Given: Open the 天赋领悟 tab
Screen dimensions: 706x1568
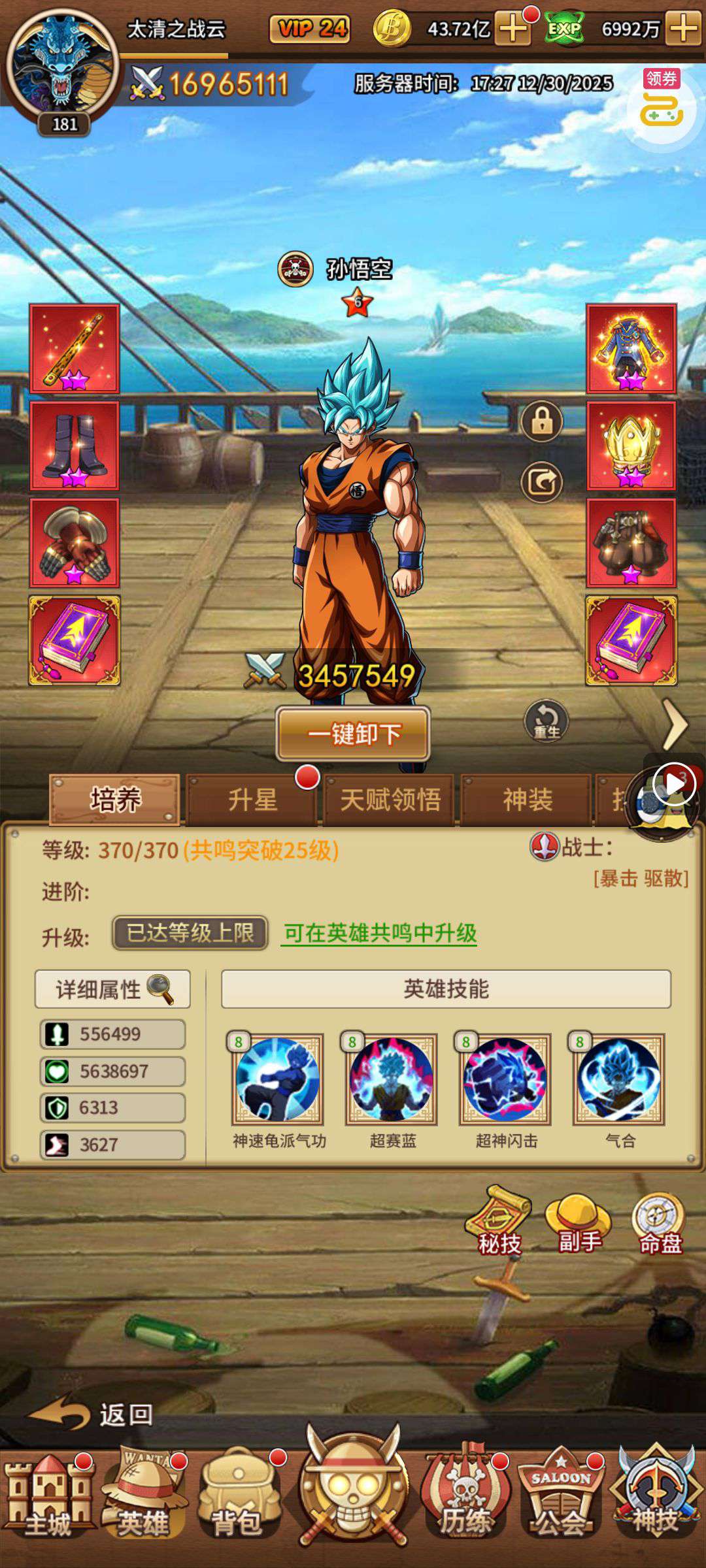Looking at the screenshot, I should [x=390, y=800].
